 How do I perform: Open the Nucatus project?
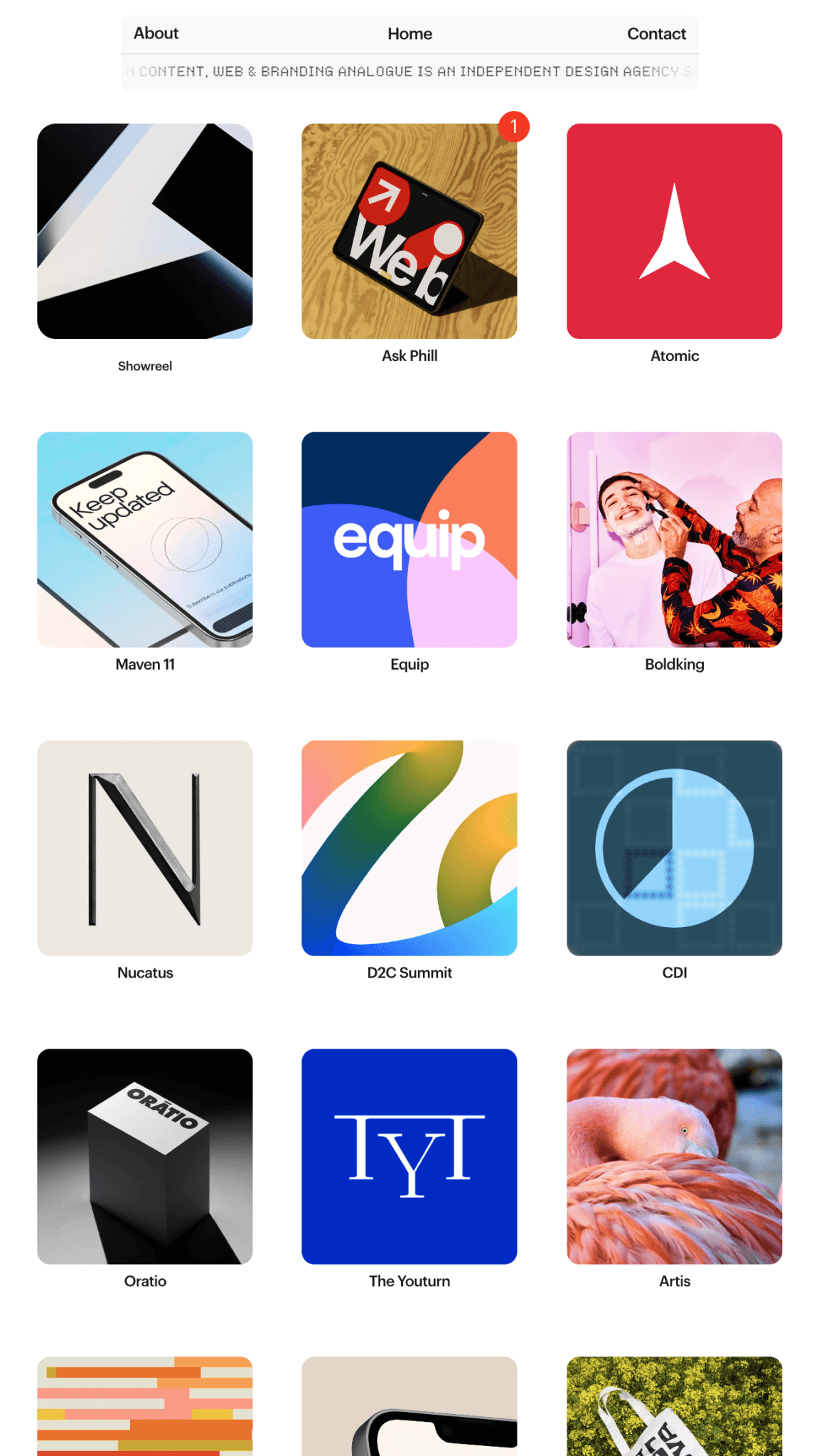[x=145, y=848]
